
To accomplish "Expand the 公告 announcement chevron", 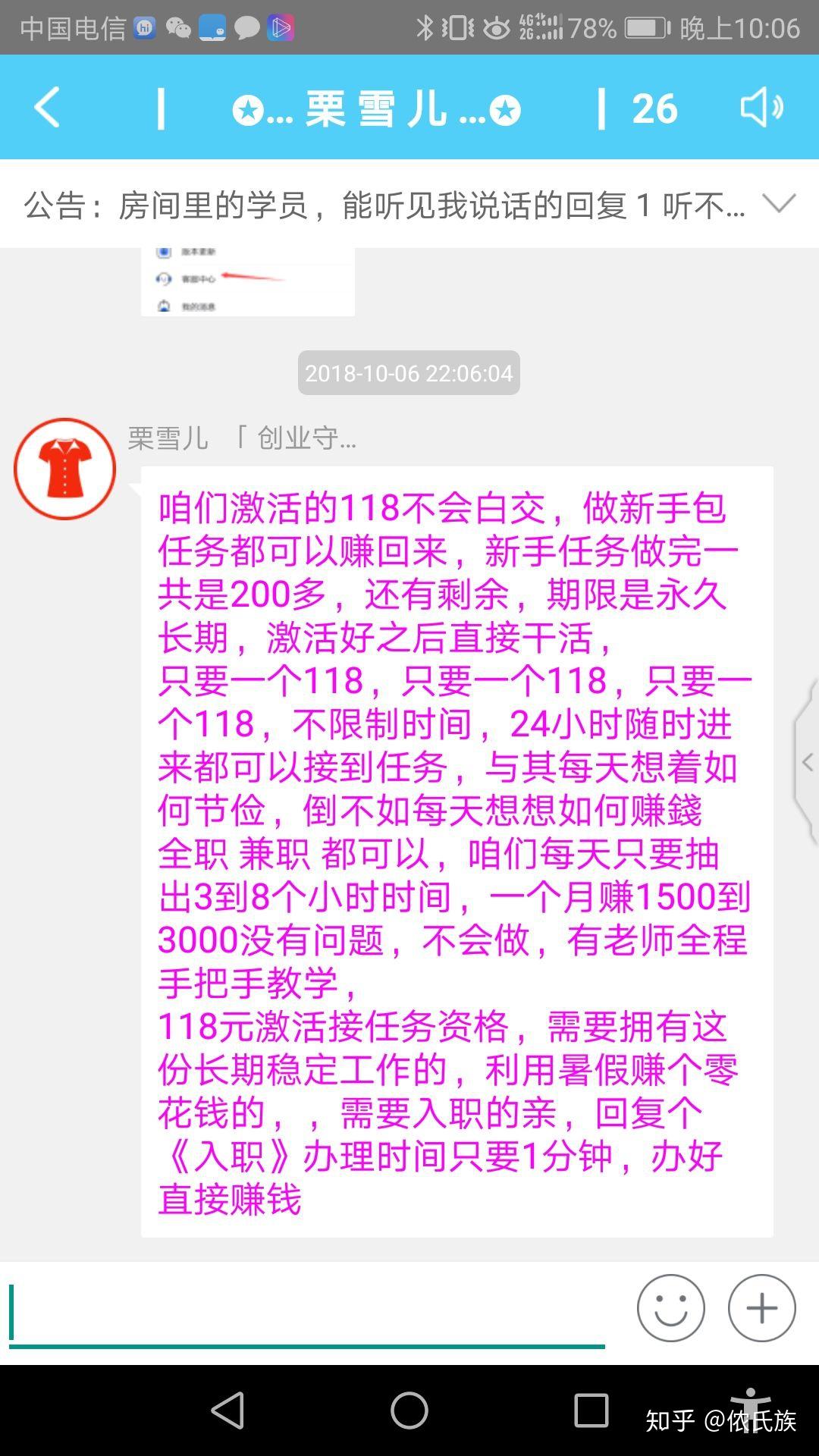I will tap(779, 203).
